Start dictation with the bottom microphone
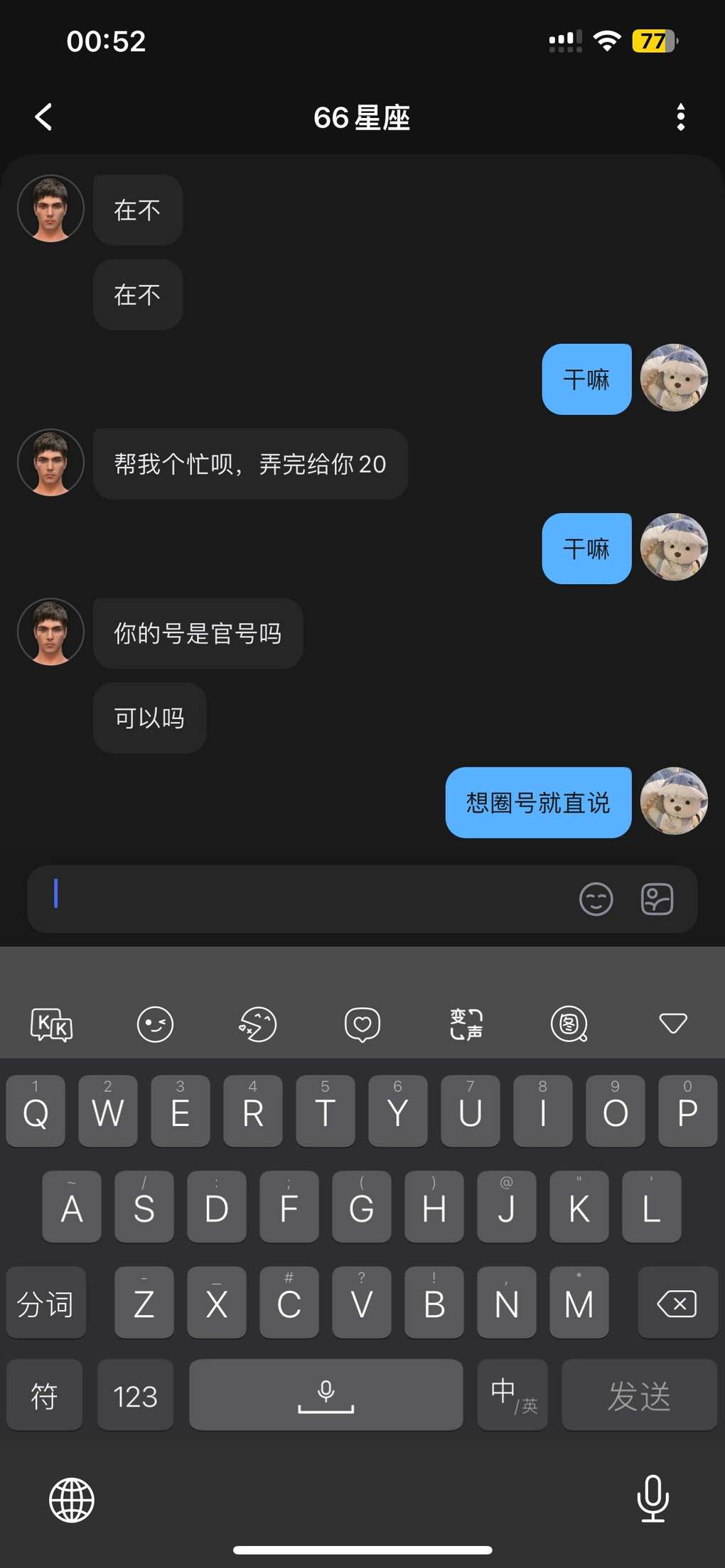The width and height of the screenshot is (725, 1568). tap(652, 1498)
